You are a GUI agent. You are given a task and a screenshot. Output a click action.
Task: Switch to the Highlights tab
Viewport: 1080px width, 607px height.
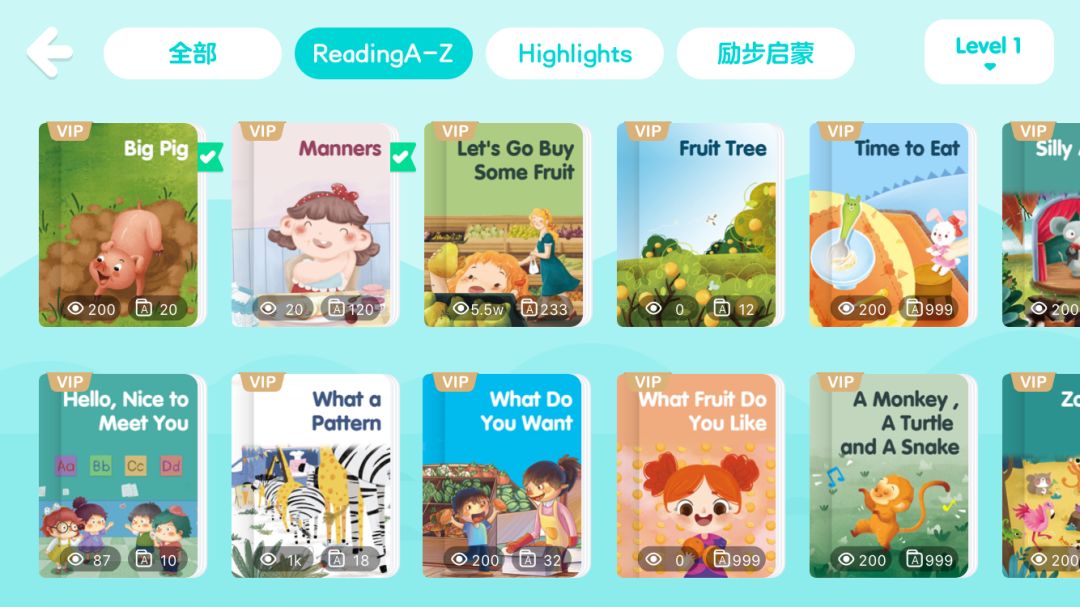pos(574,53)
